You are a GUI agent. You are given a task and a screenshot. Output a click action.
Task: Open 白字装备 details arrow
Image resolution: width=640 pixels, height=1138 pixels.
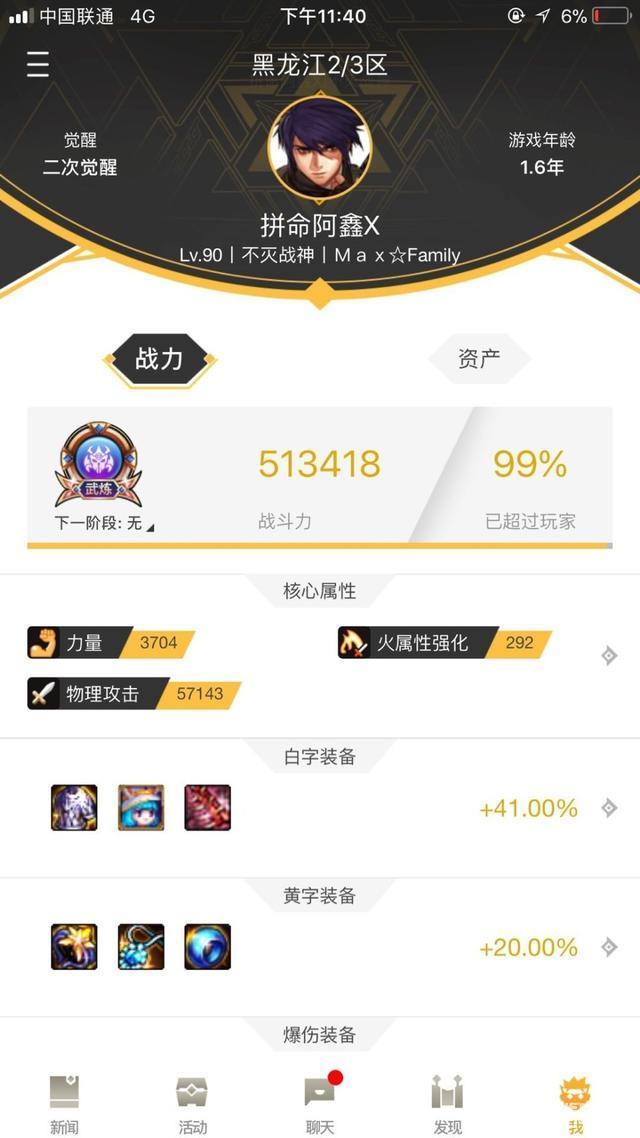(x=608, y=808)
